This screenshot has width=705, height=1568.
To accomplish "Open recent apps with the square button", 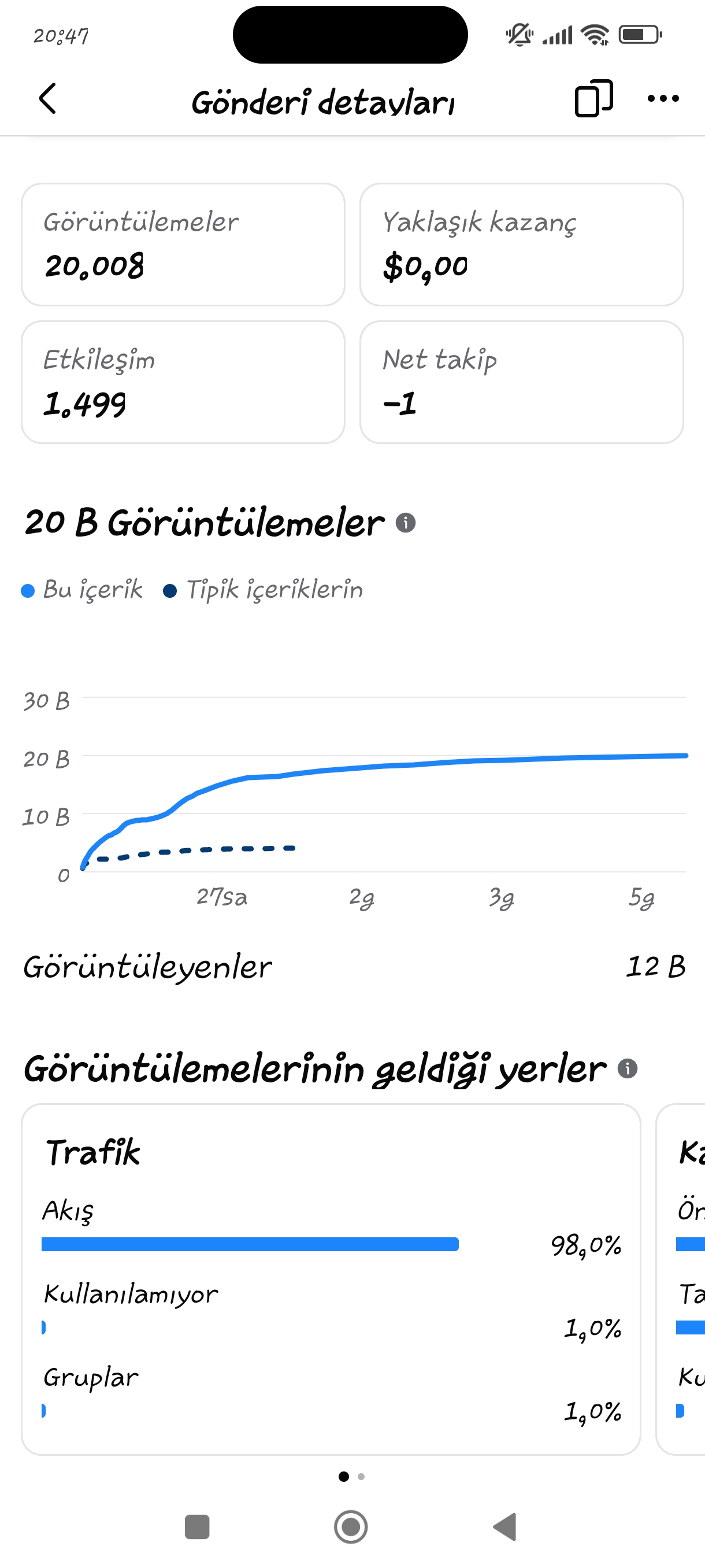I will point(197,1526).
